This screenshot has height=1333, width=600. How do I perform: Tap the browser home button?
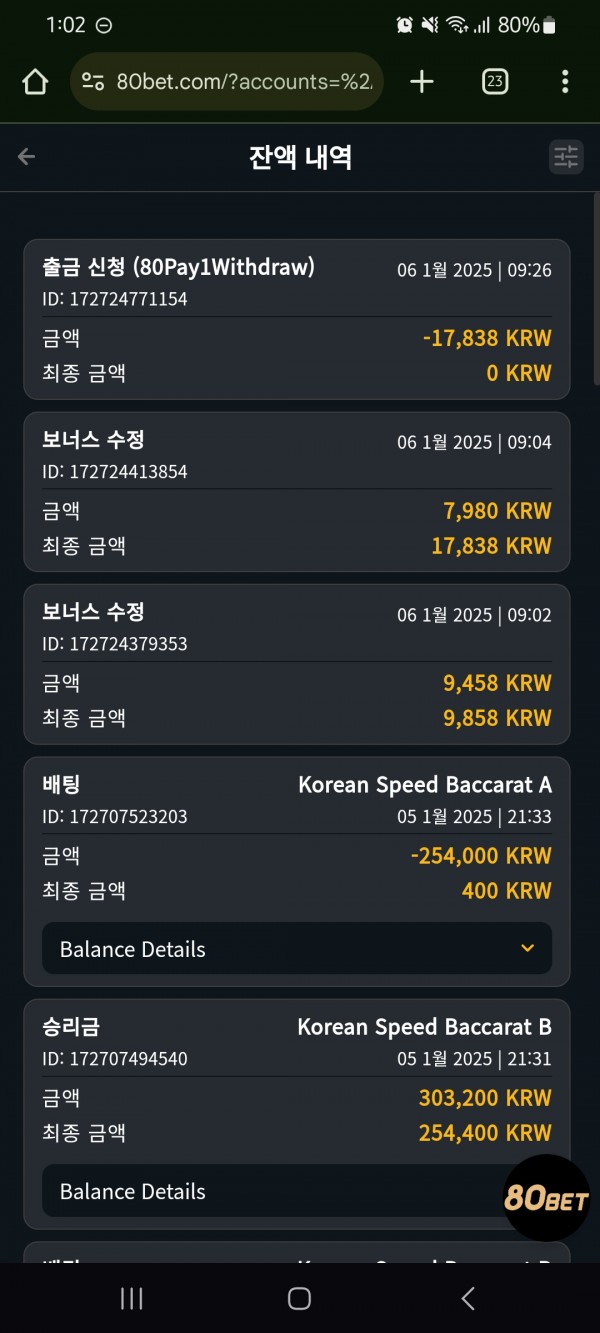pyautogui.click(x=35, y=82)
